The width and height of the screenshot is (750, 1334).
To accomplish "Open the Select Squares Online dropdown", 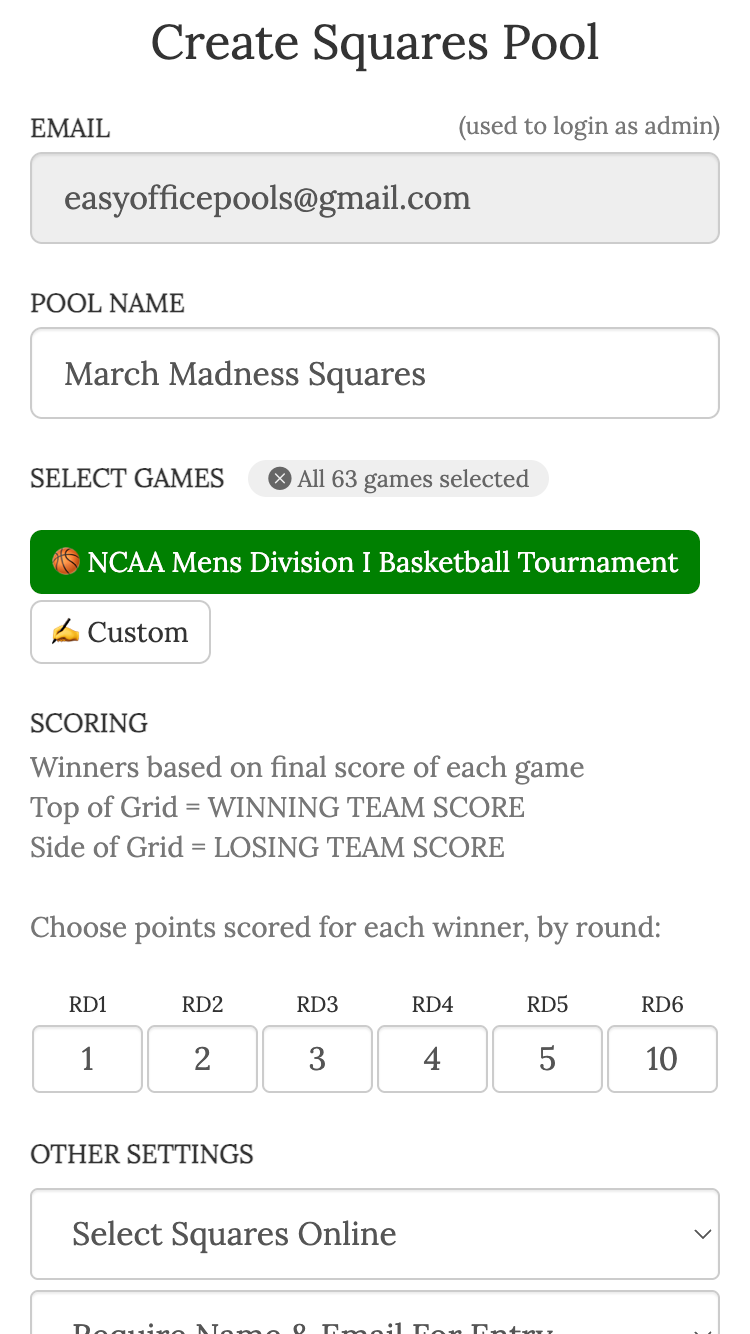I will 375,1234.
